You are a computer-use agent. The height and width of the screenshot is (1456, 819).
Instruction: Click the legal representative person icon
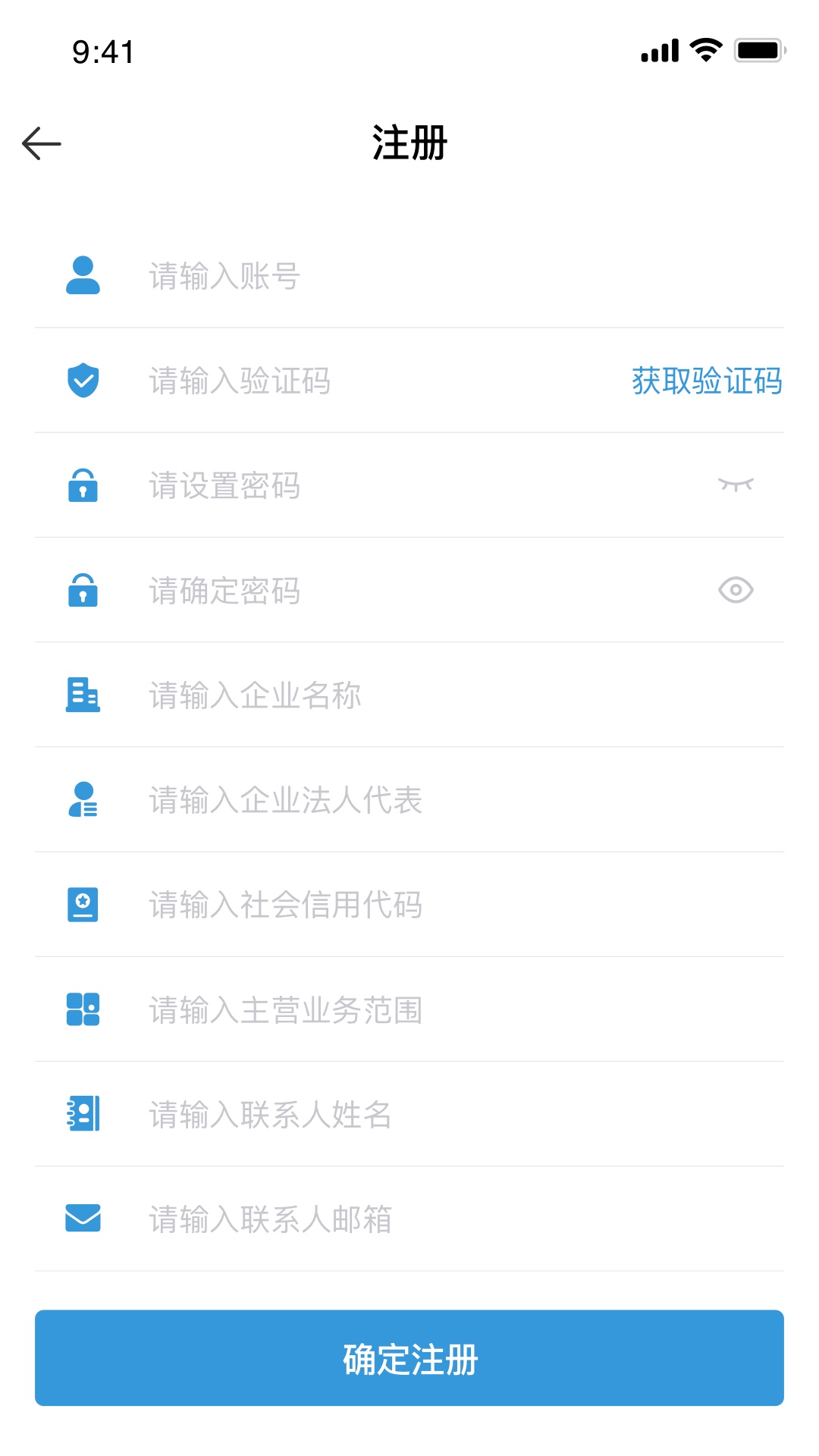click(83, 800)
